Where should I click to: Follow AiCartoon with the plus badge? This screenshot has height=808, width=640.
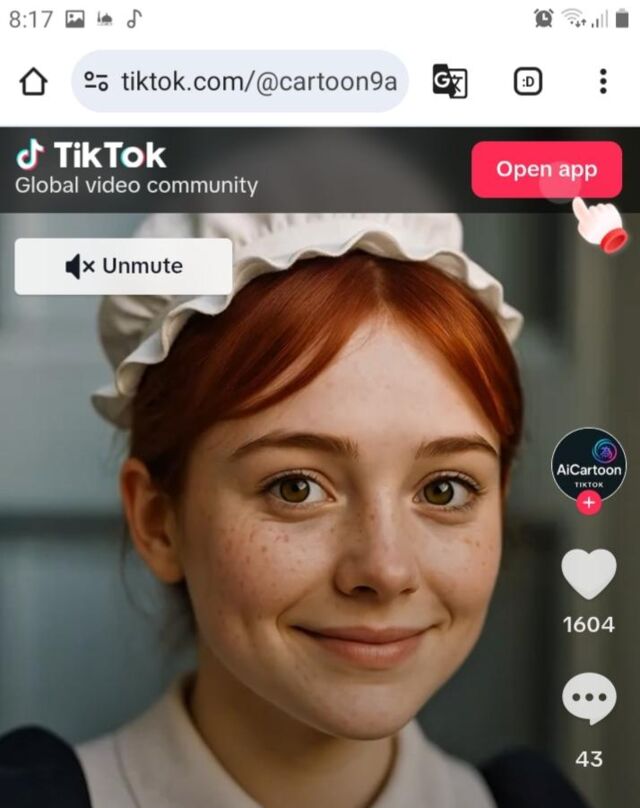588,503
